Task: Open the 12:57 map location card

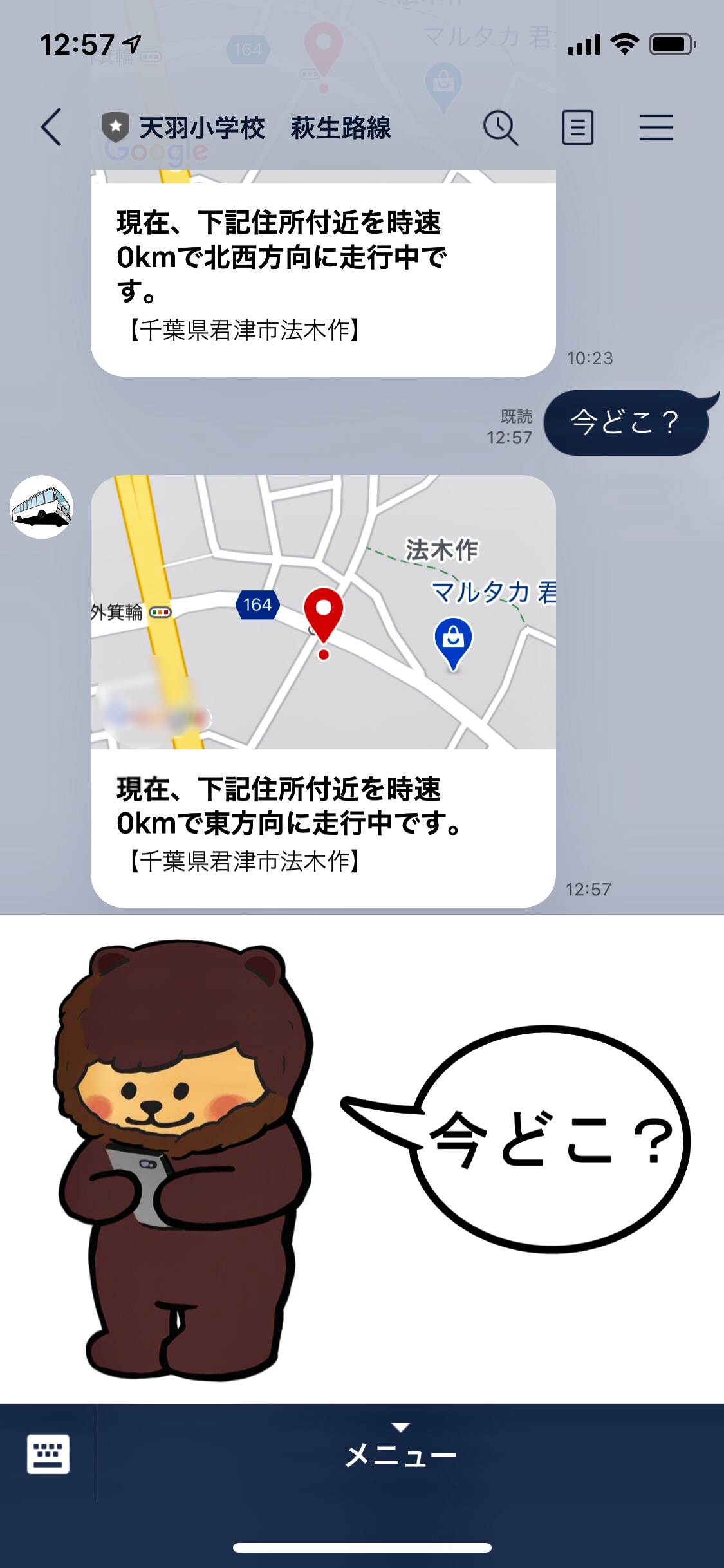Action: point(323,691)
